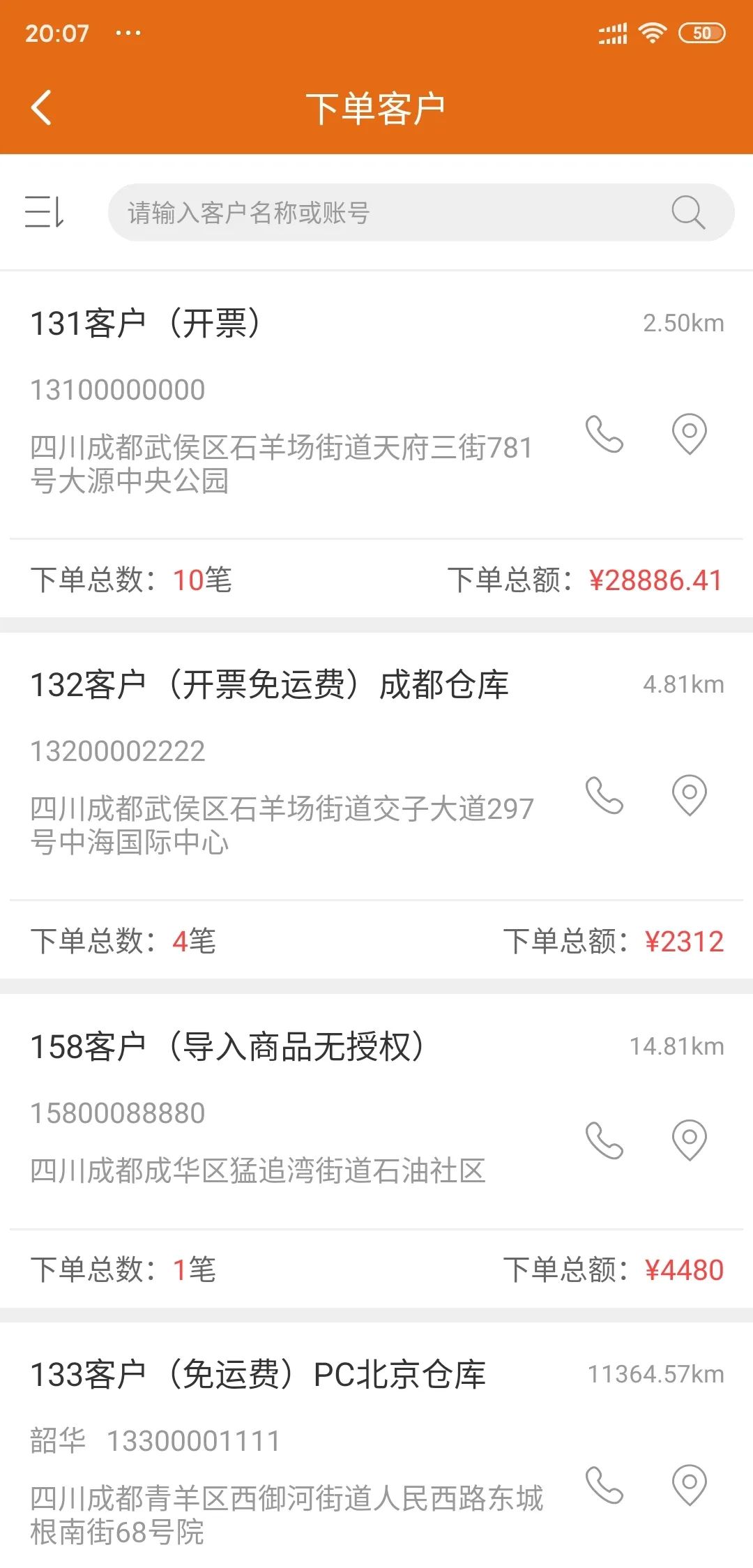Viewport: 753px width, 1568px height.
Task: Show map location for 132客户 成都仓库
Action: [689, 795]
